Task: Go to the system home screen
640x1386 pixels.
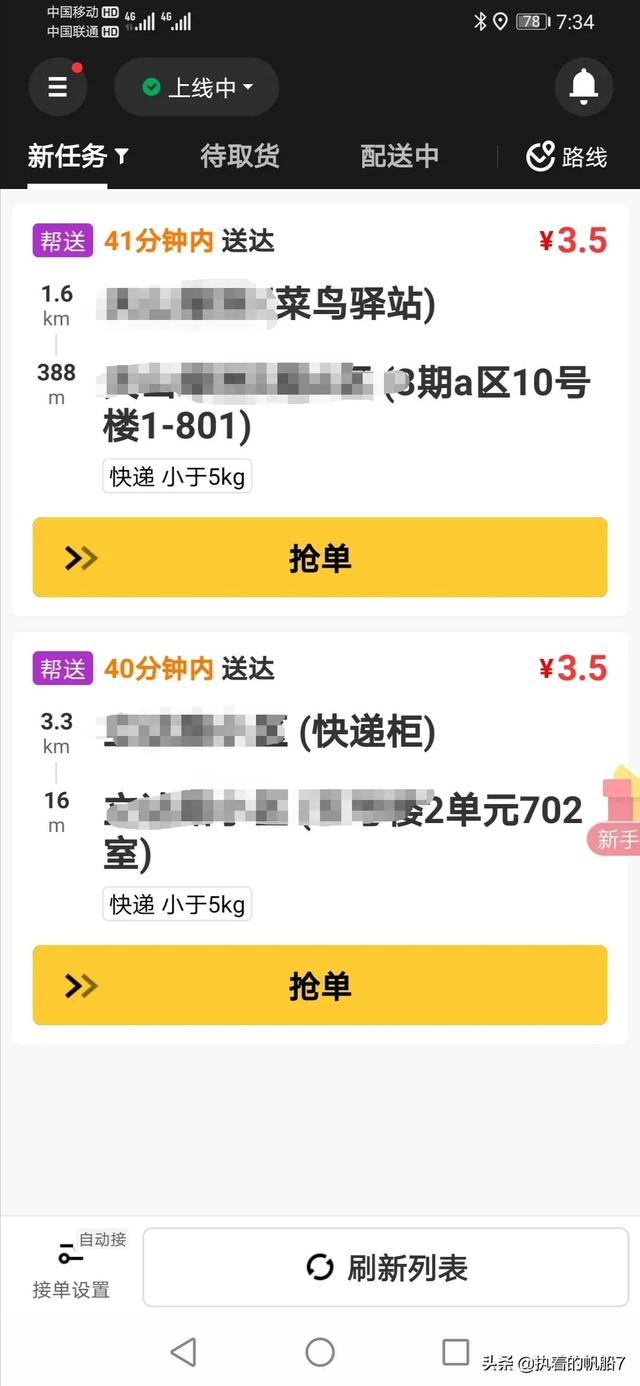Action: pos(320,1352)
